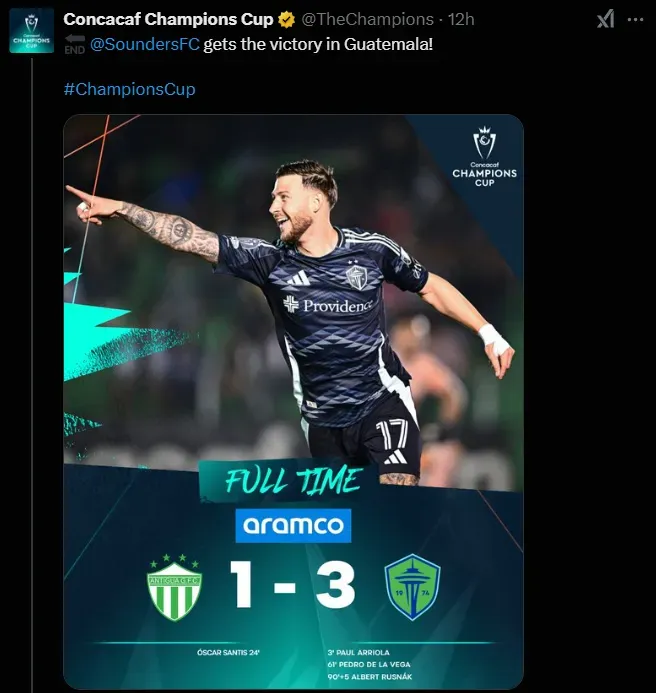Open the #ChampionsCup hashtag

pos(129,89)
